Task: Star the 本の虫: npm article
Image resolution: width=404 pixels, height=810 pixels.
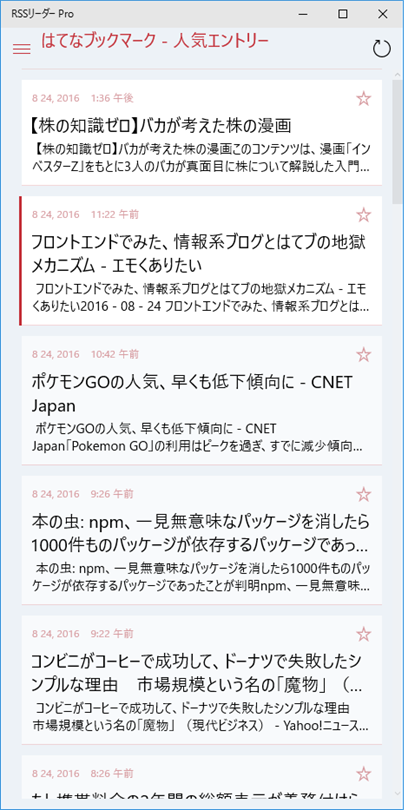Action: click(x=364, y=494)
